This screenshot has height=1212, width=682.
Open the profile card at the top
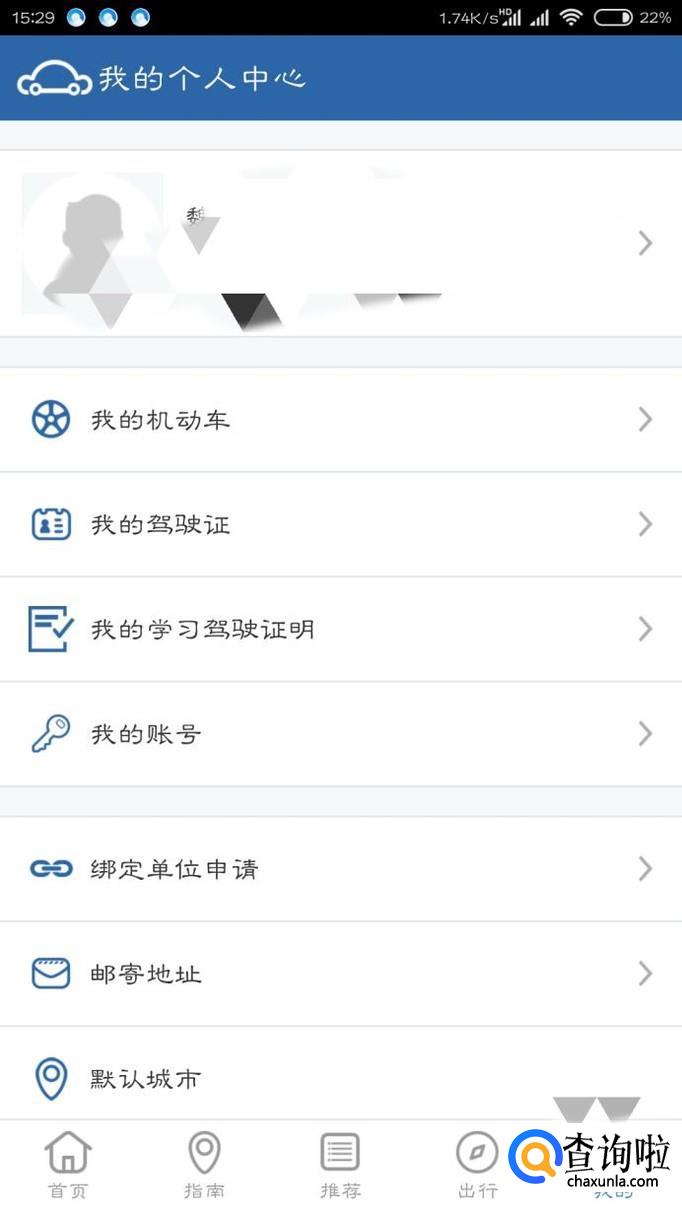coord(341,243)
